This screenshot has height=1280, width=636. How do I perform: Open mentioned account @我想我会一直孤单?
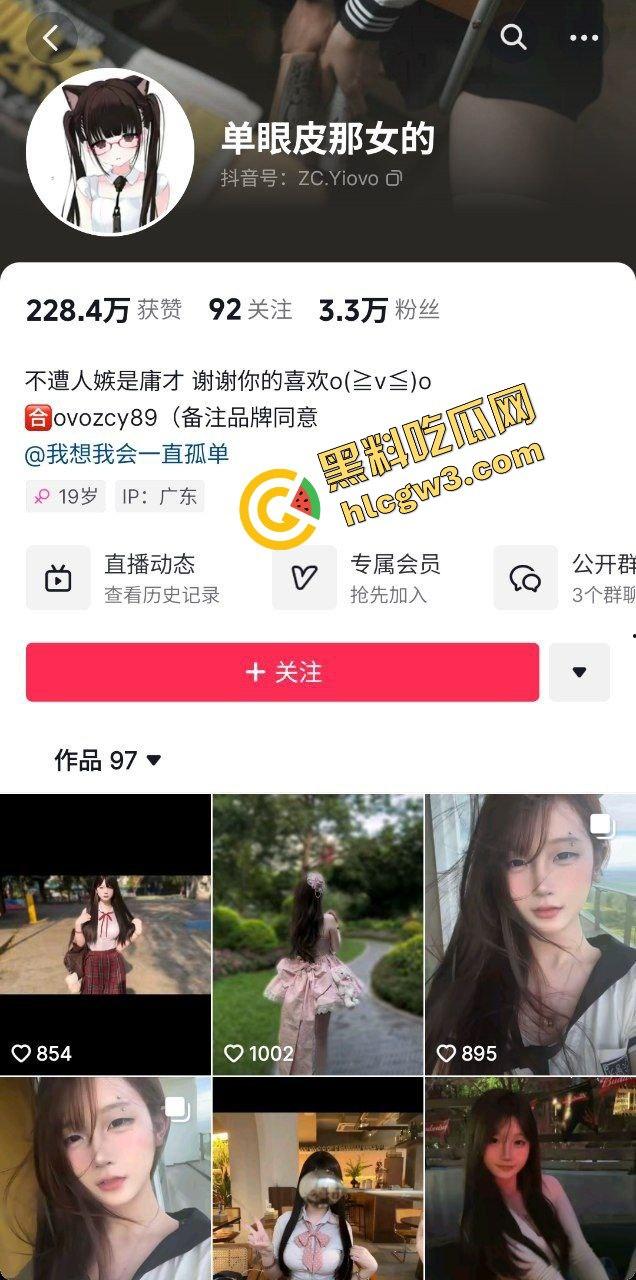(x=127, y=454)
